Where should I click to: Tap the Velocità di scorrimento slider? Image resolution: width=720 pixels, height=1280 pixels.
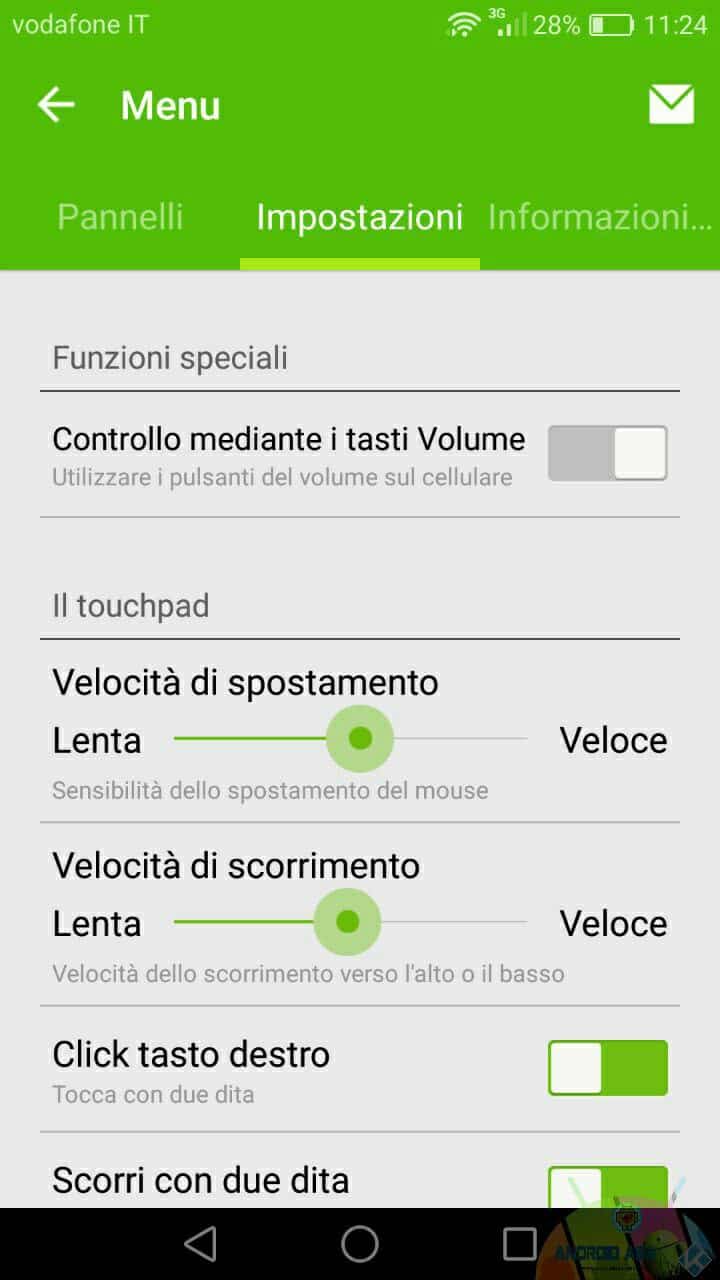click(350, 922)
